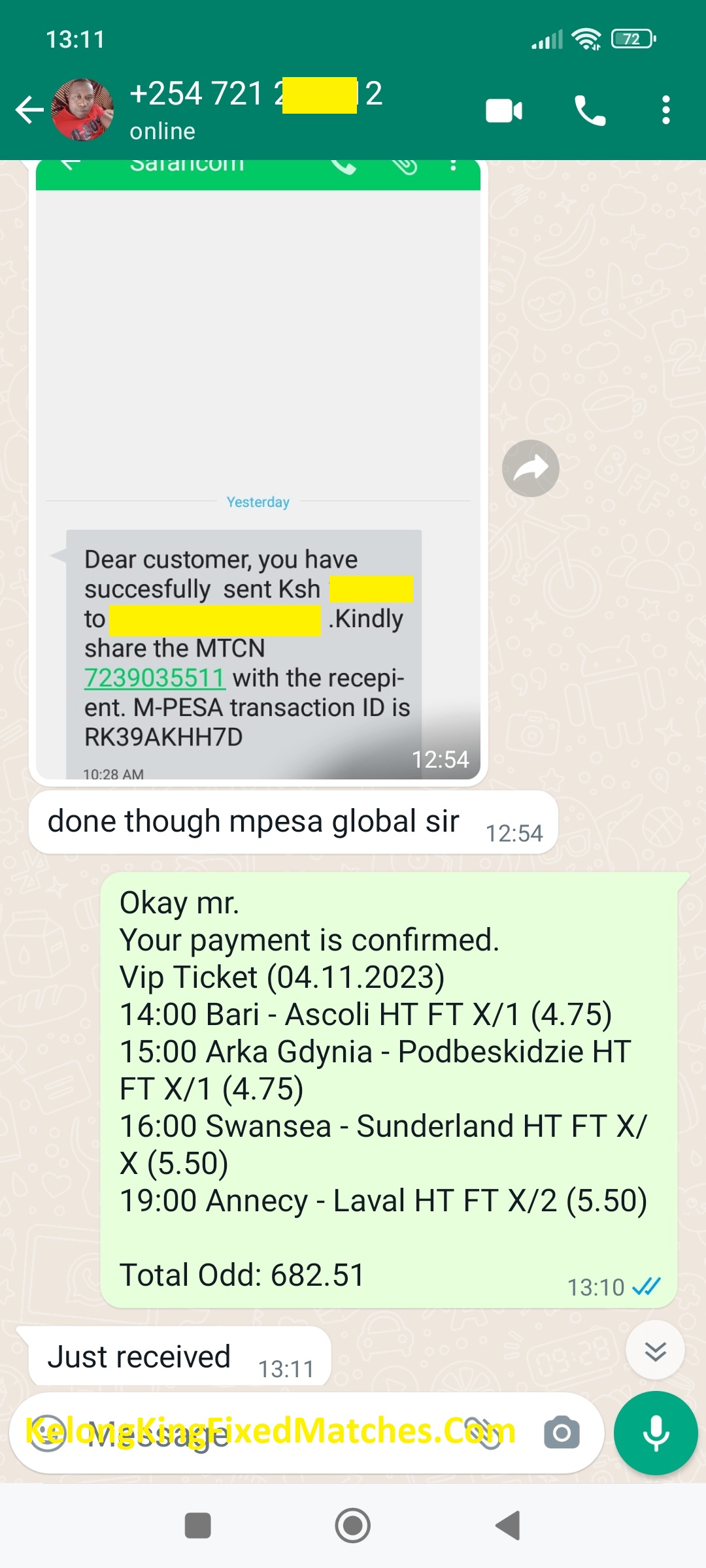Open the emoji picker
This screenshot has height=1568, width=706.
click(x=47, y=1433)
